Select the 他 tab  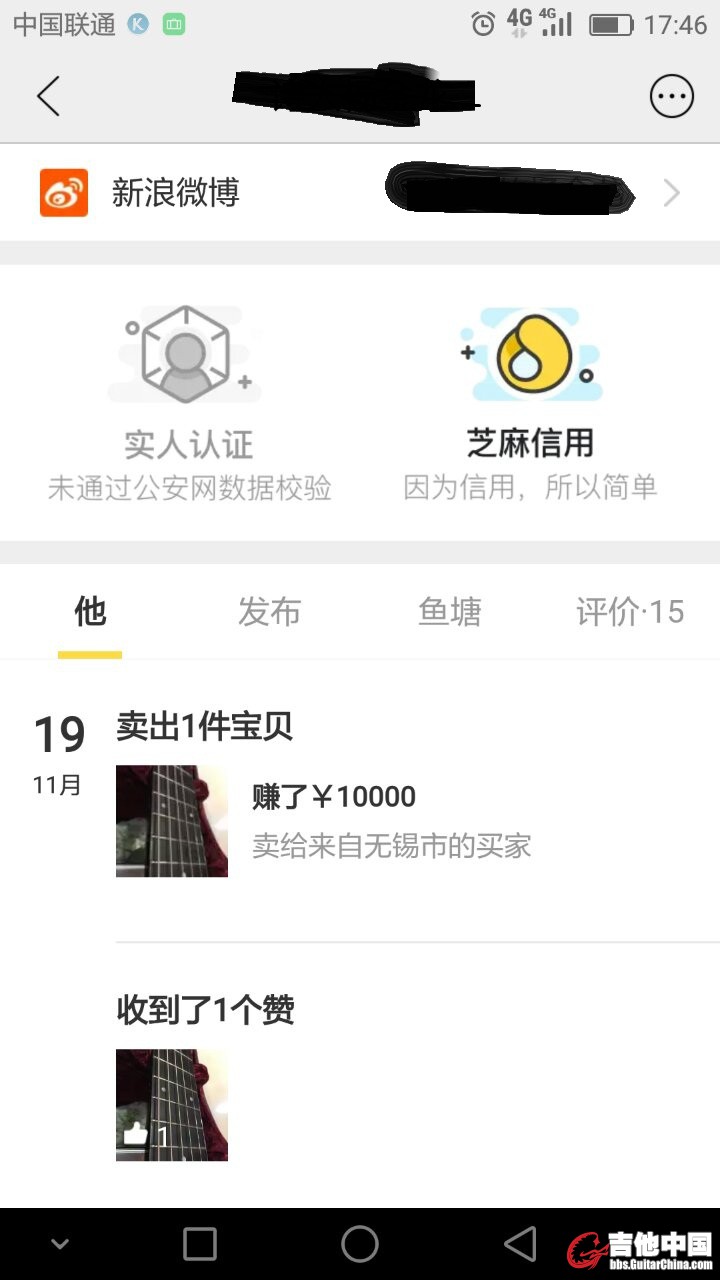[x=90, y=612]
